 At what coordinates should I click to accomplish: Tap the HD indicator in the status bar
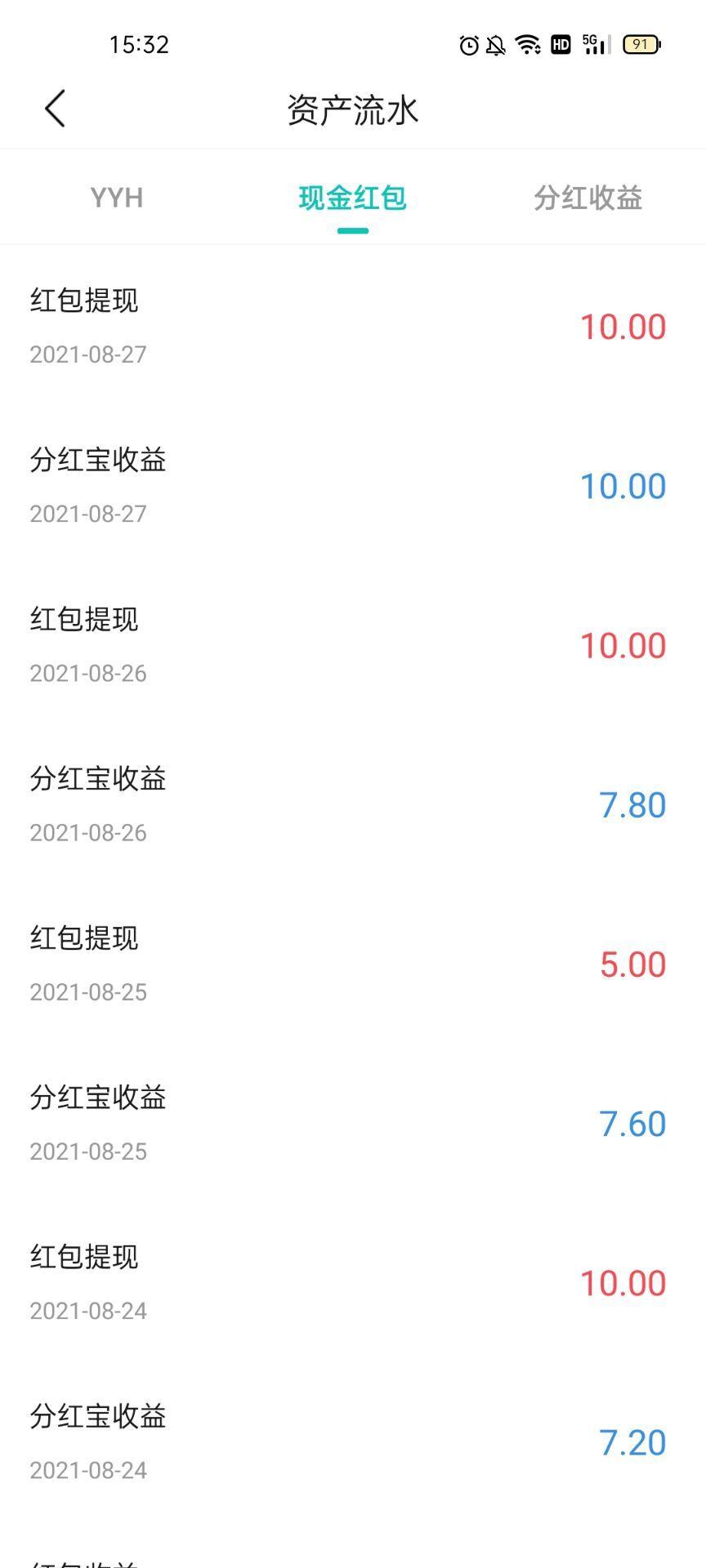(559, 45)
